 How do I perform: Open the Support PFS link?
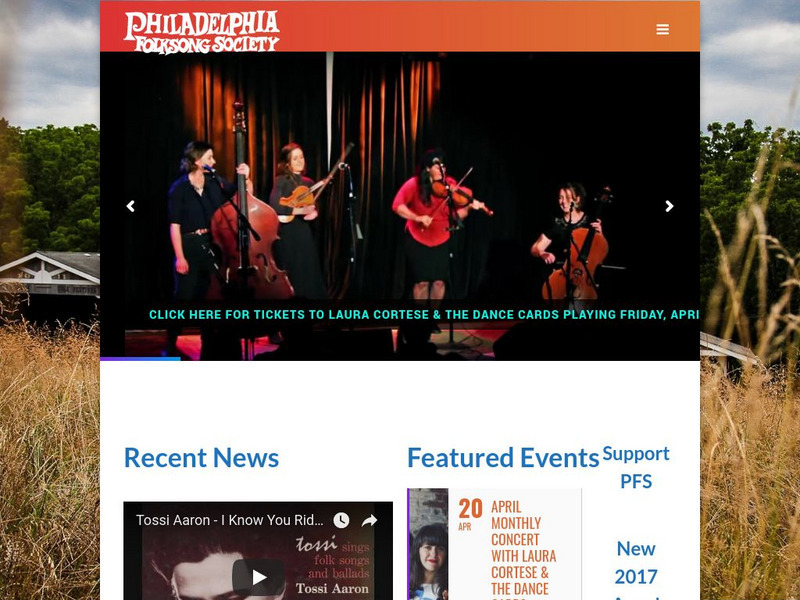635,467
